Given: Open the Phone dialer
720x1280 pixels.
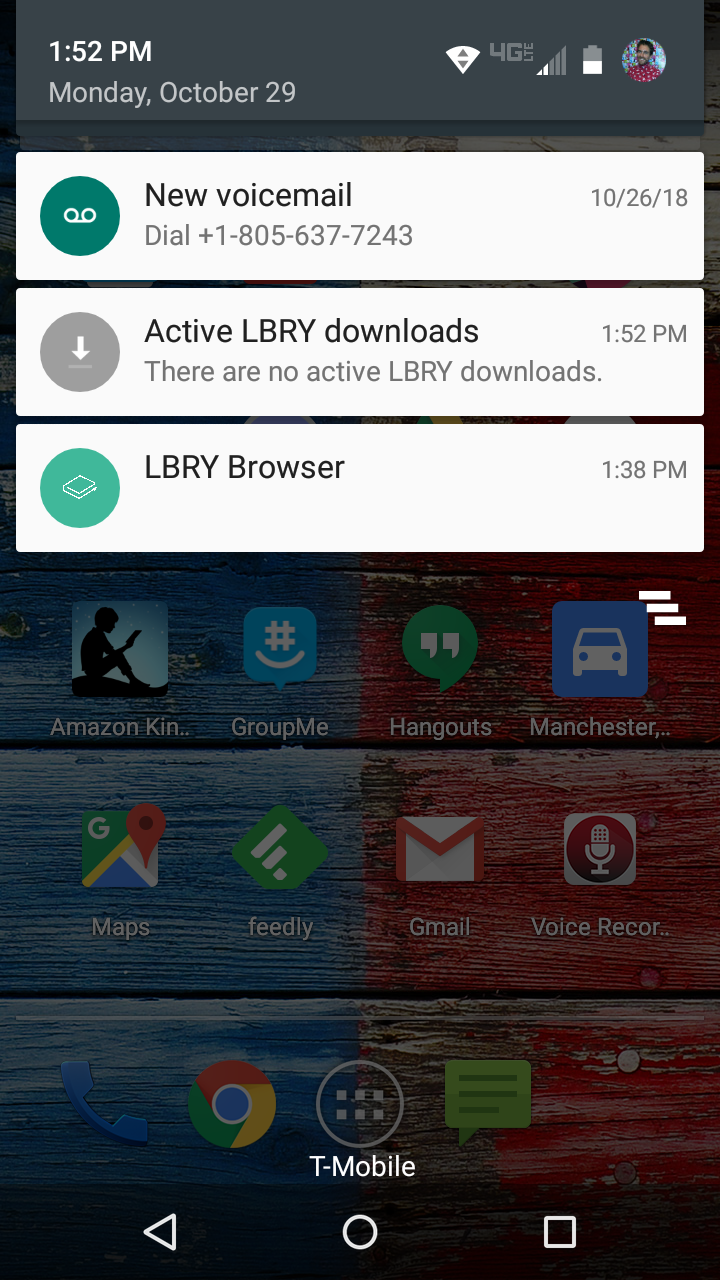Looking at the screenshot, I should [104, 1103].
